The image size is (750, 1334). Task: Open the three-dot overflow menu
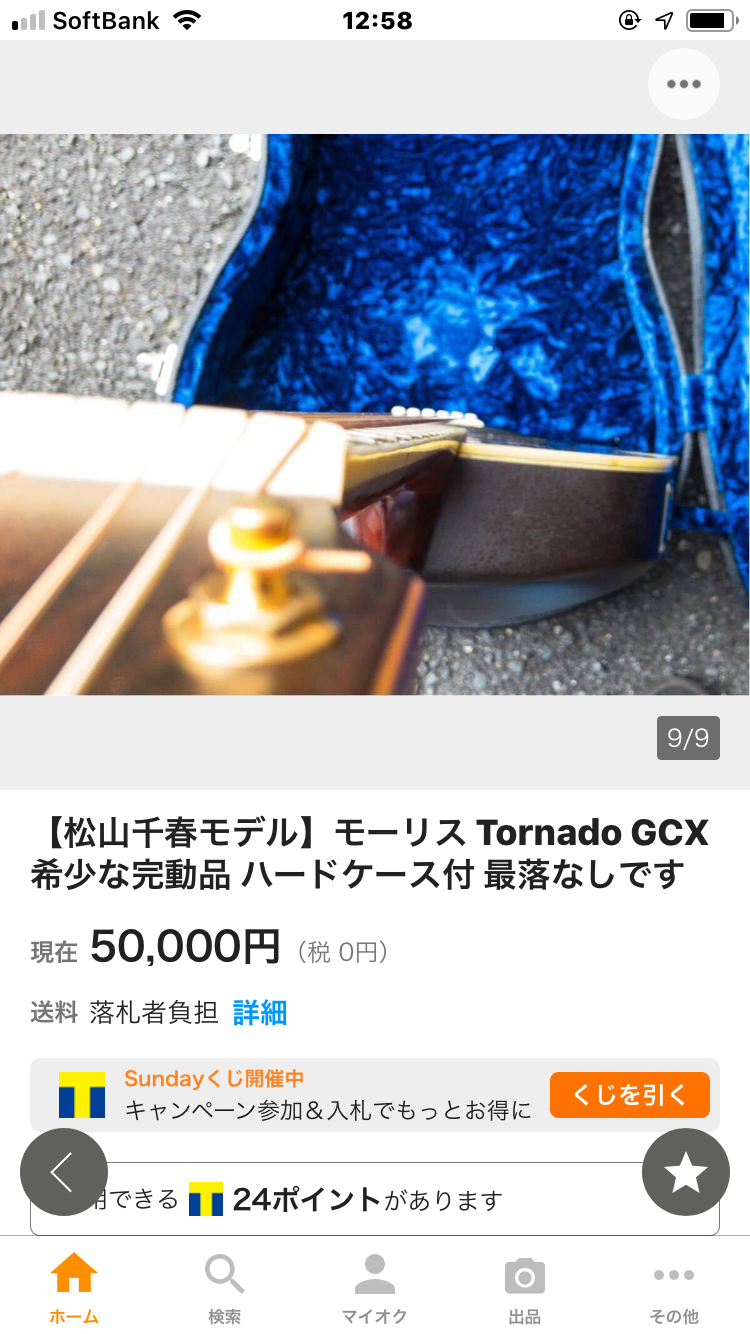click(x=684, y=84)
